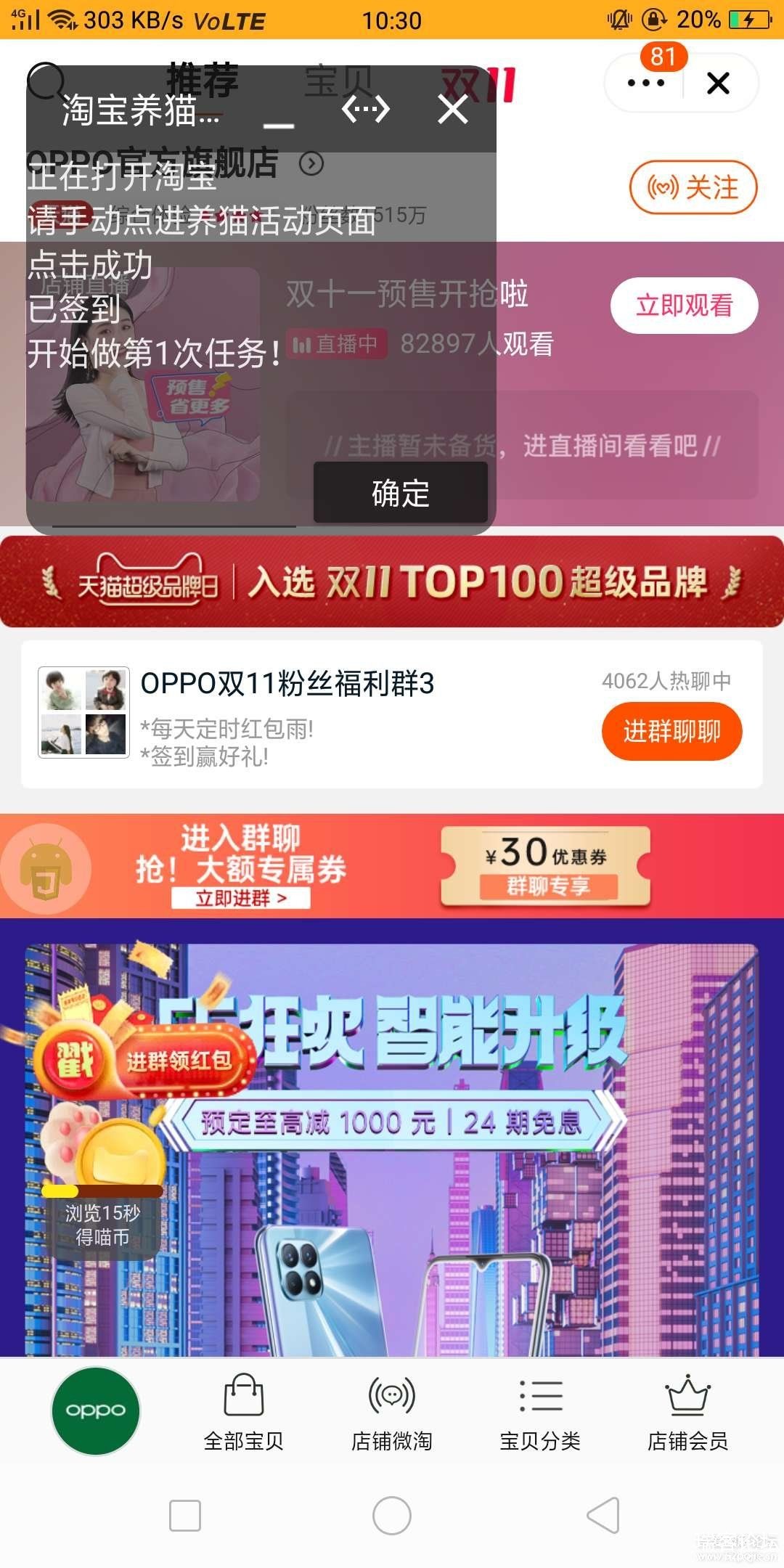This screenshot has height=1568, width=784.
Task: Close the 淘宝养猫 floating window
Action: [x=453, y=110]
